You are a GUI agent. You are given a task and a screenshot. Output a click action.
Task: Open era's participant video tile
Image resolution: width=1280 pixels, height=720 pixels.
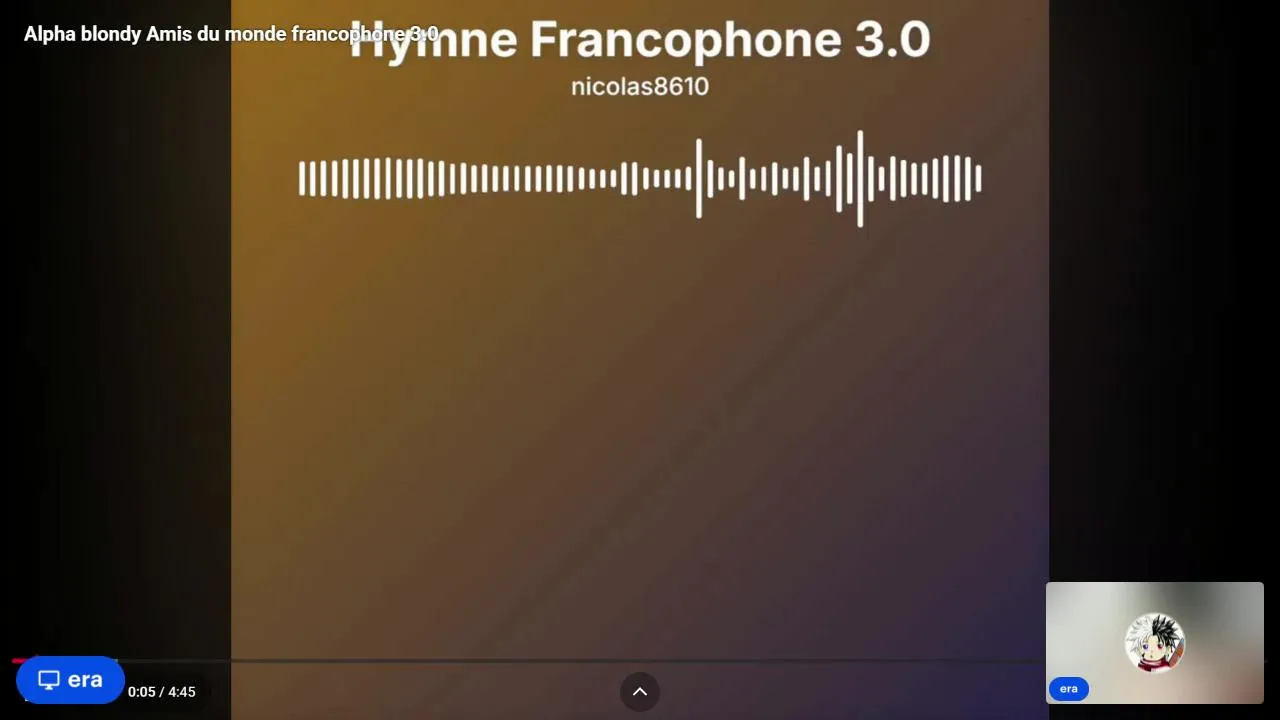pos(1154,642)
